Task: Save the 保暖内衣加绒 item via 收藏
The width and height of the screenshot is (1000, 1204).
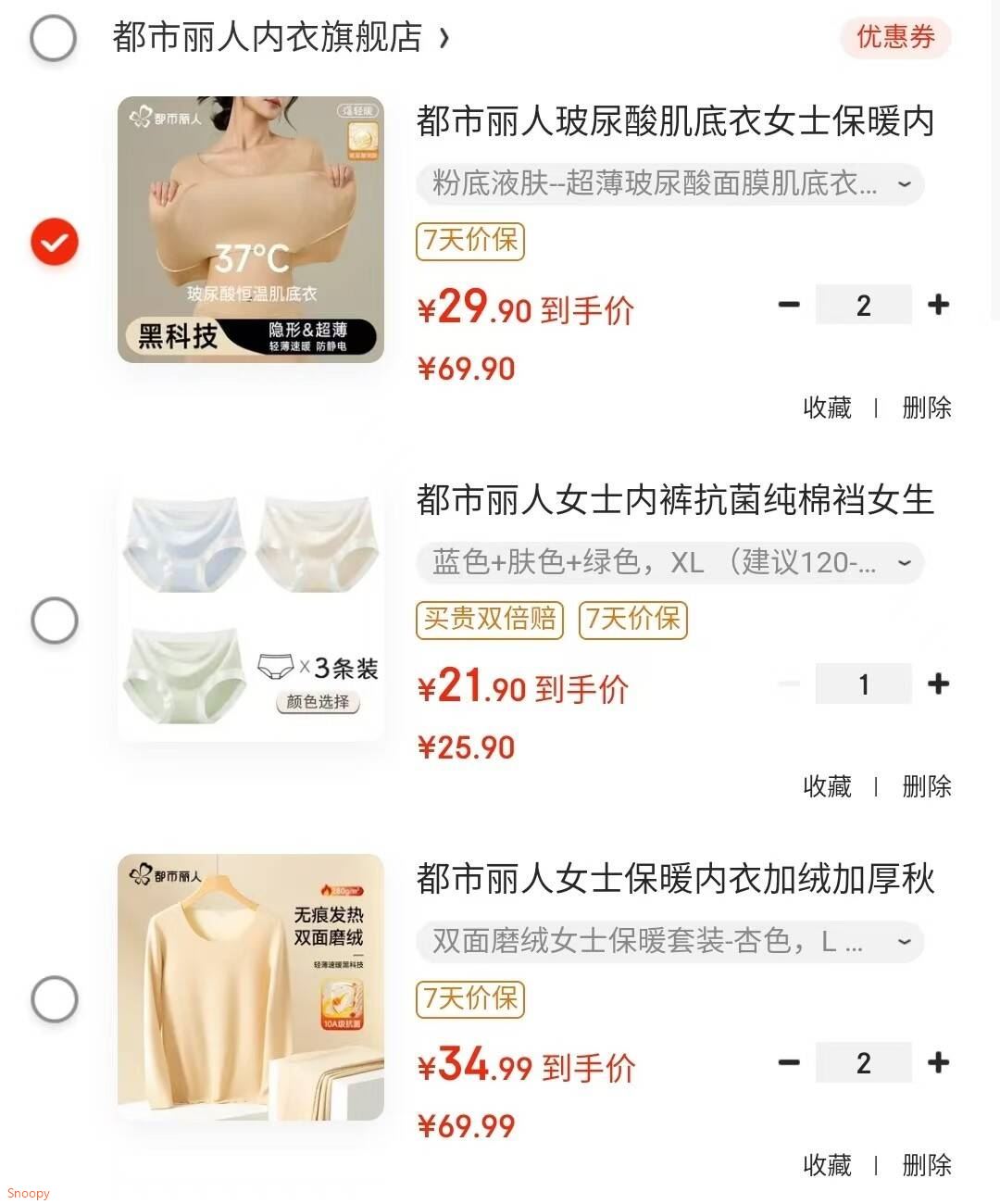Action: 827,1165
